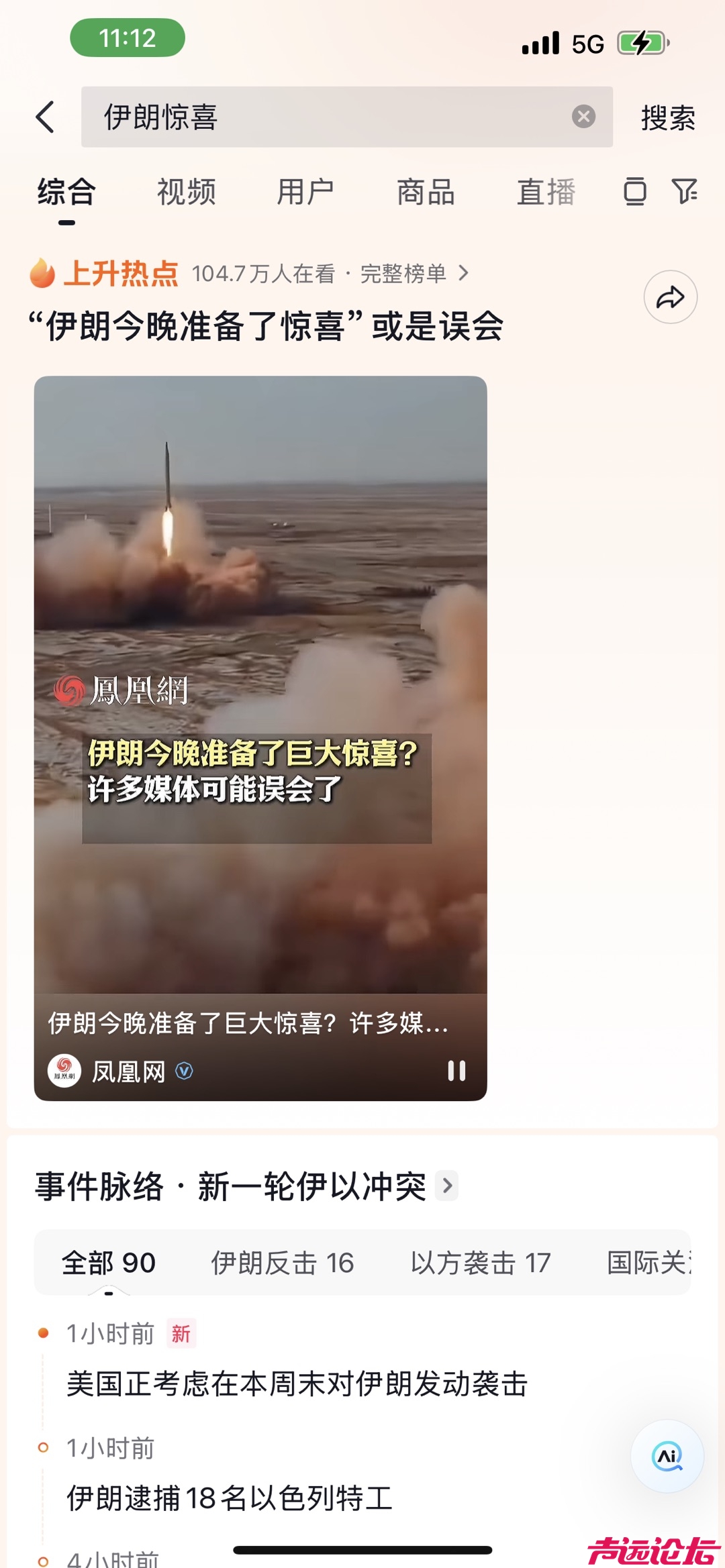Share this trending topic
This screenshot has height=1568, width=725.
(670, 297)
